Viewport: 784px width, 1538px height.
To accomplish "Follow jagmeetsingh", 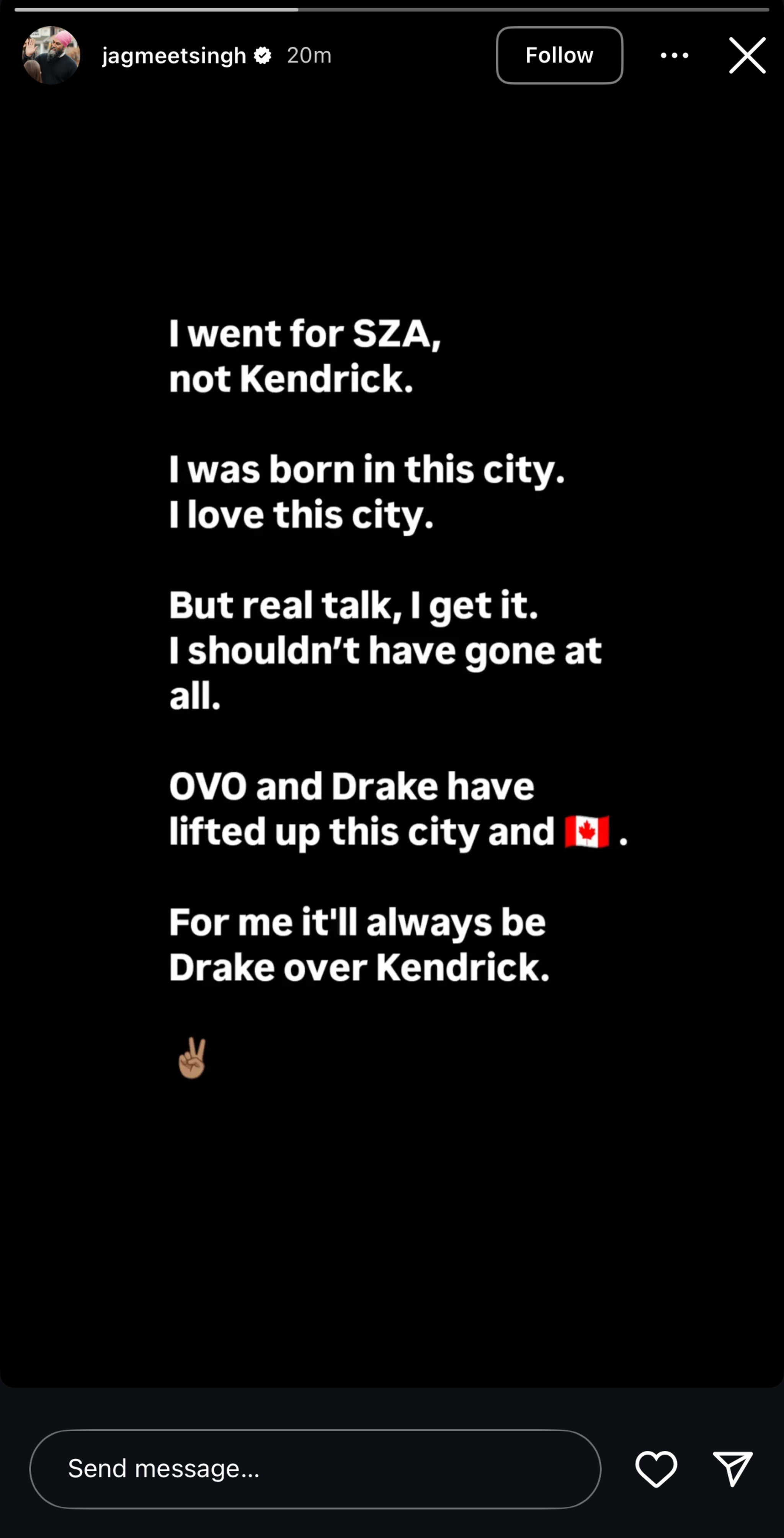I will pyautogui.click(x=559, y=56).
